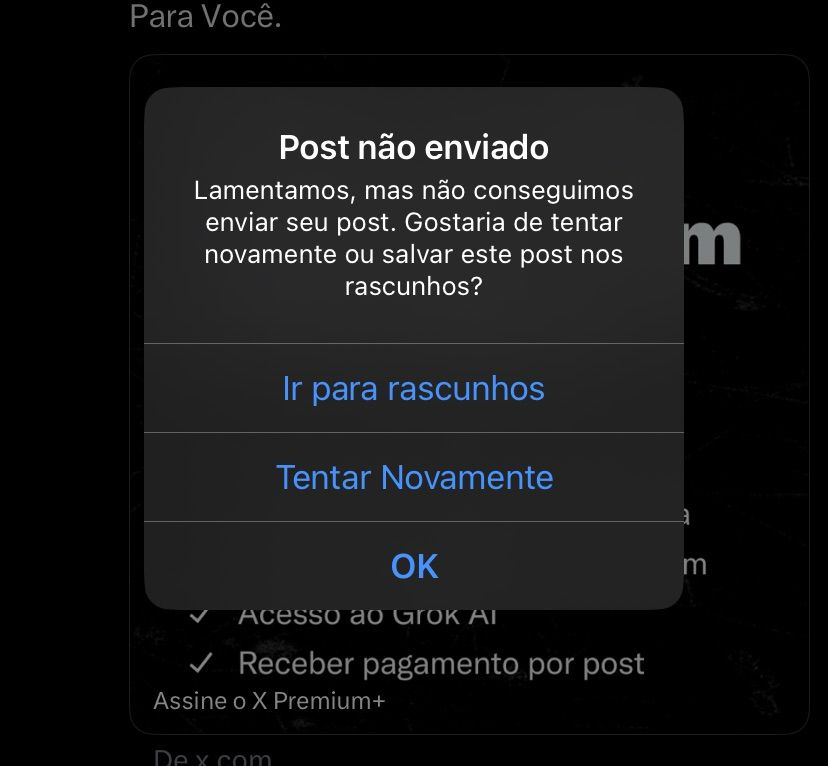Dismiss the dialog with OK
828x766 pixels.
point(414,566)
